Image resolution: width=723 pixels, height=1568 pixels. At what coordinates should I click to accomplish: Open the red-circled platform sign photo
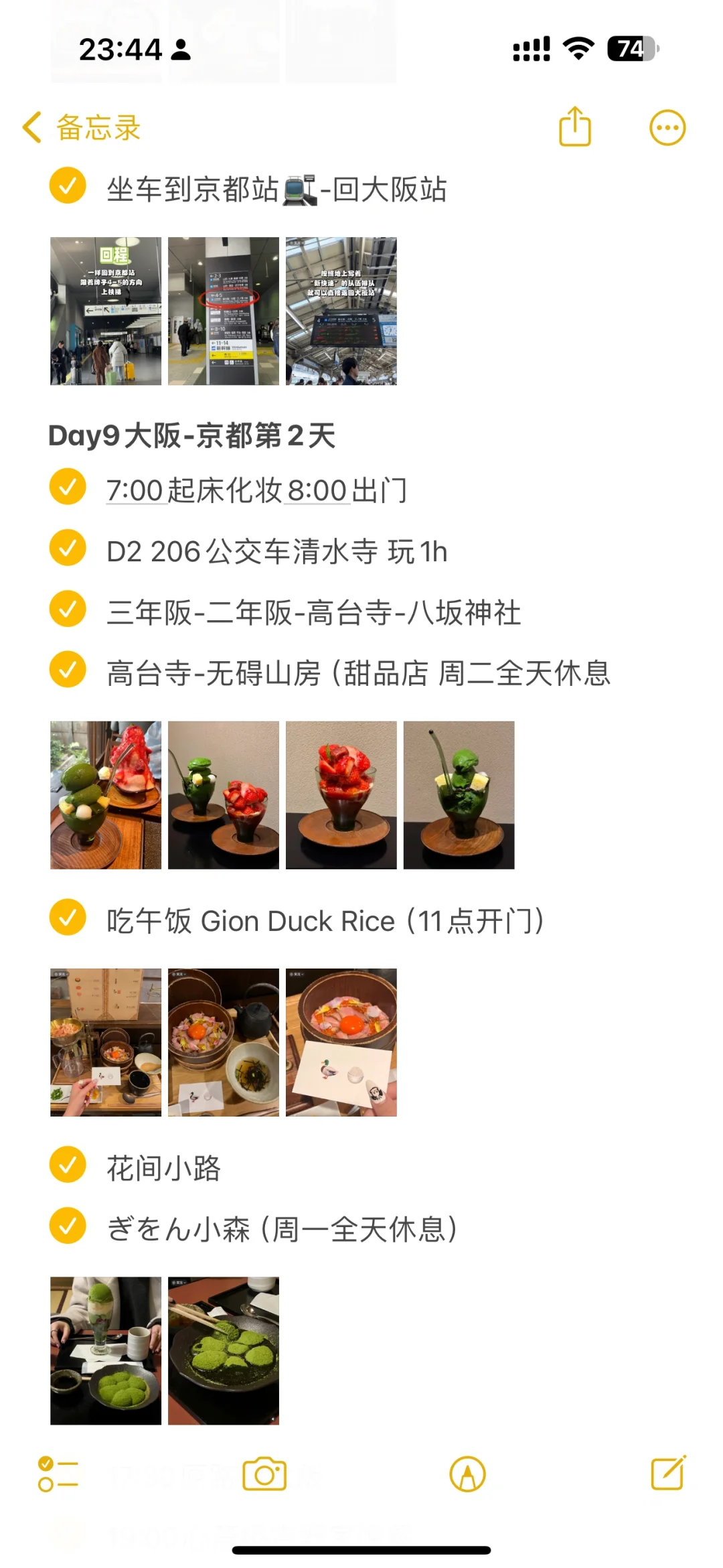click(224, 311)
